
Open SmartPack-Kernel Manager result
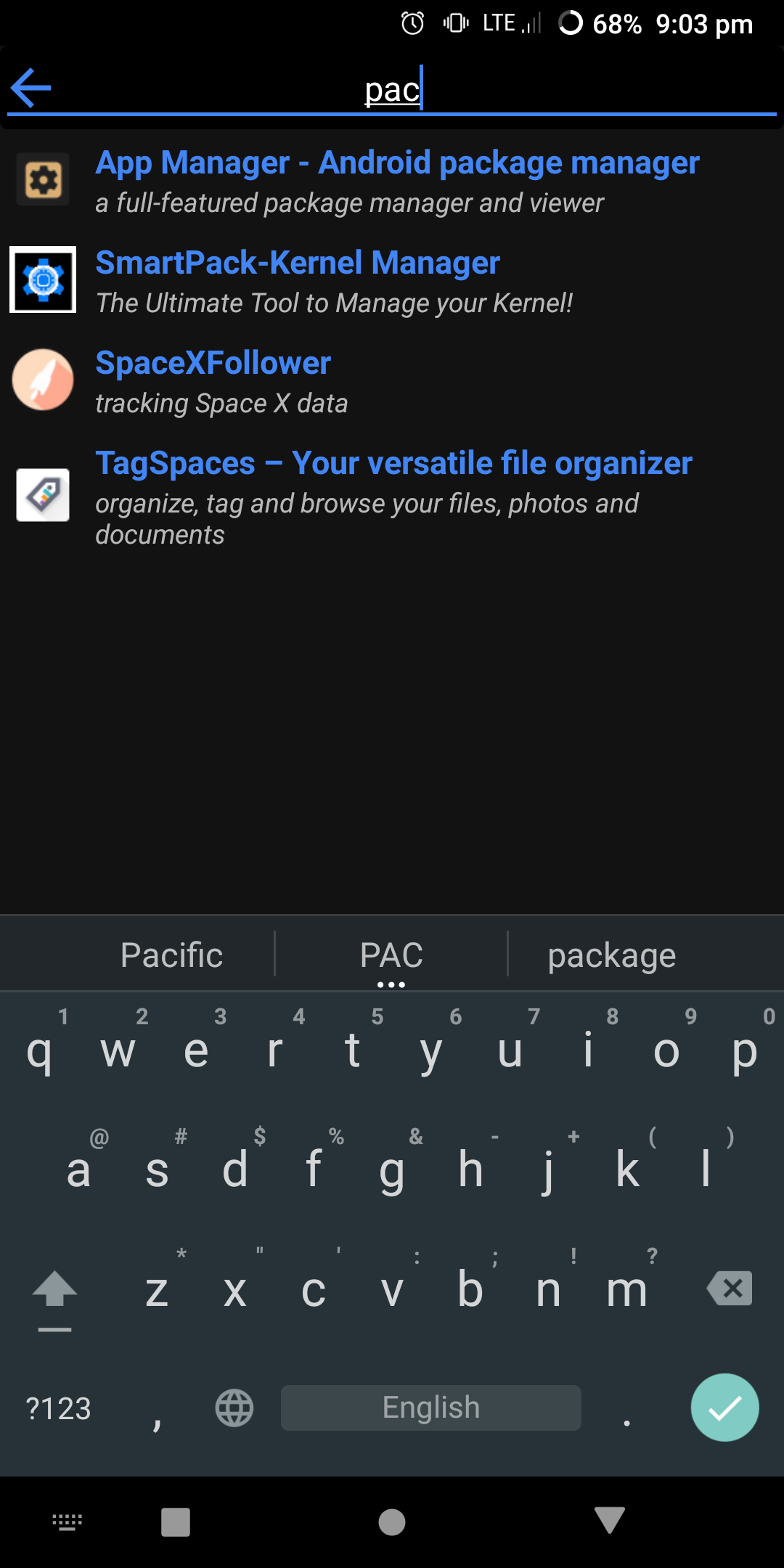coord(298,280)
